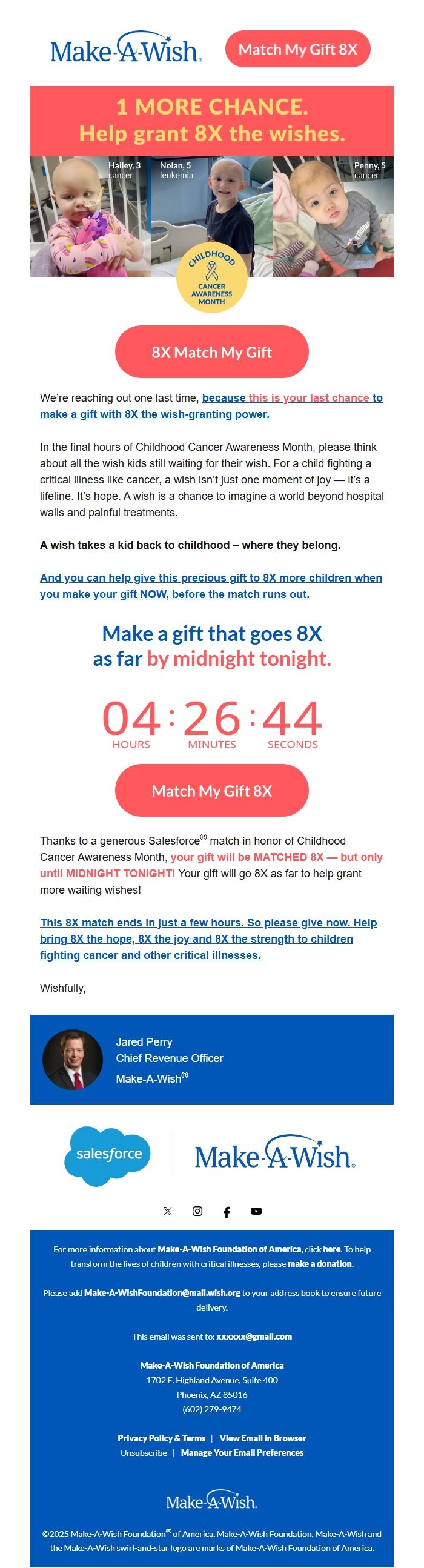
Task: Open the YouTube icon
Action: (256, 1211)
